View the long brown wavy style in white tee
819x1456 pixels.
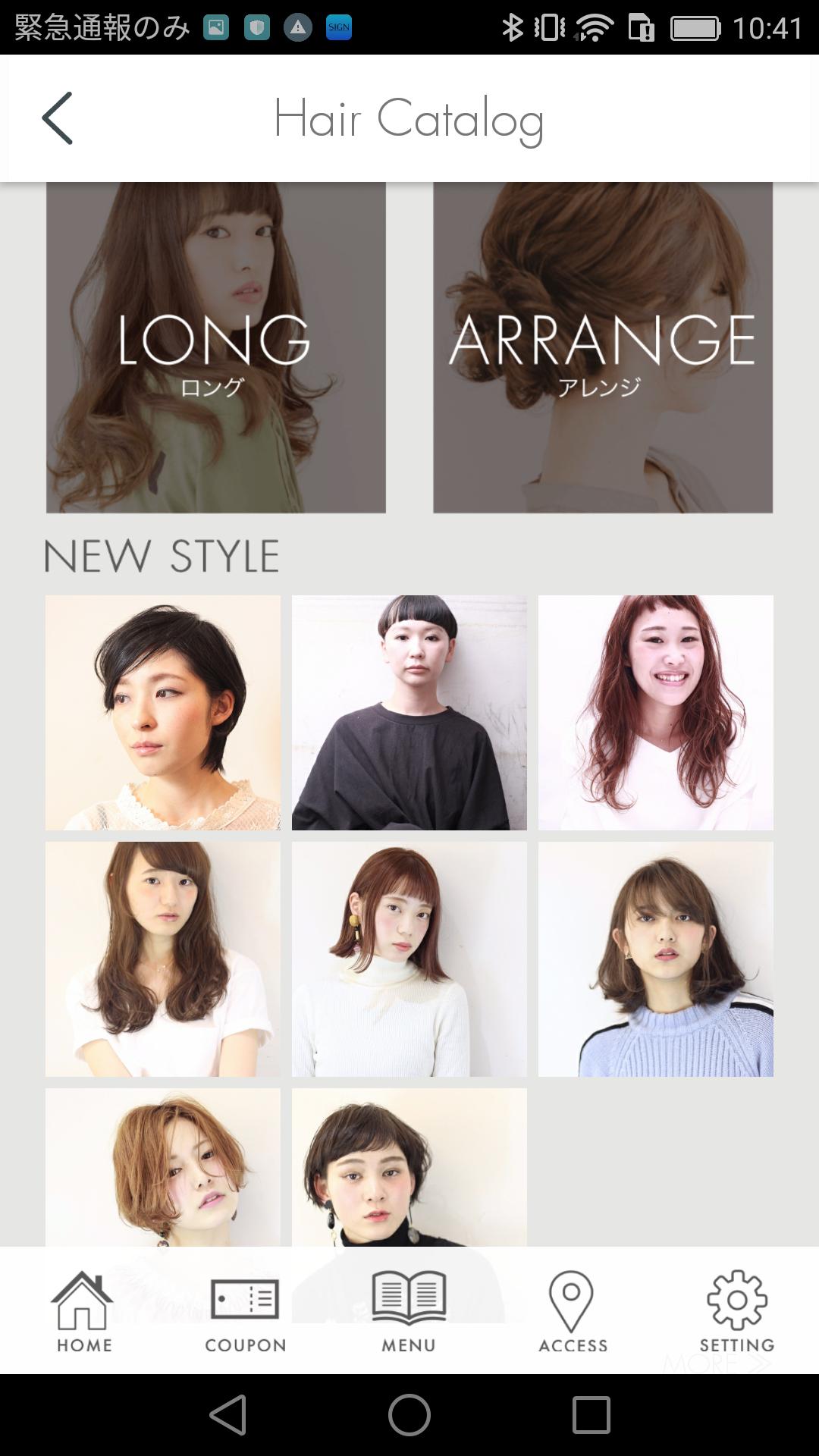click(162, 959)
